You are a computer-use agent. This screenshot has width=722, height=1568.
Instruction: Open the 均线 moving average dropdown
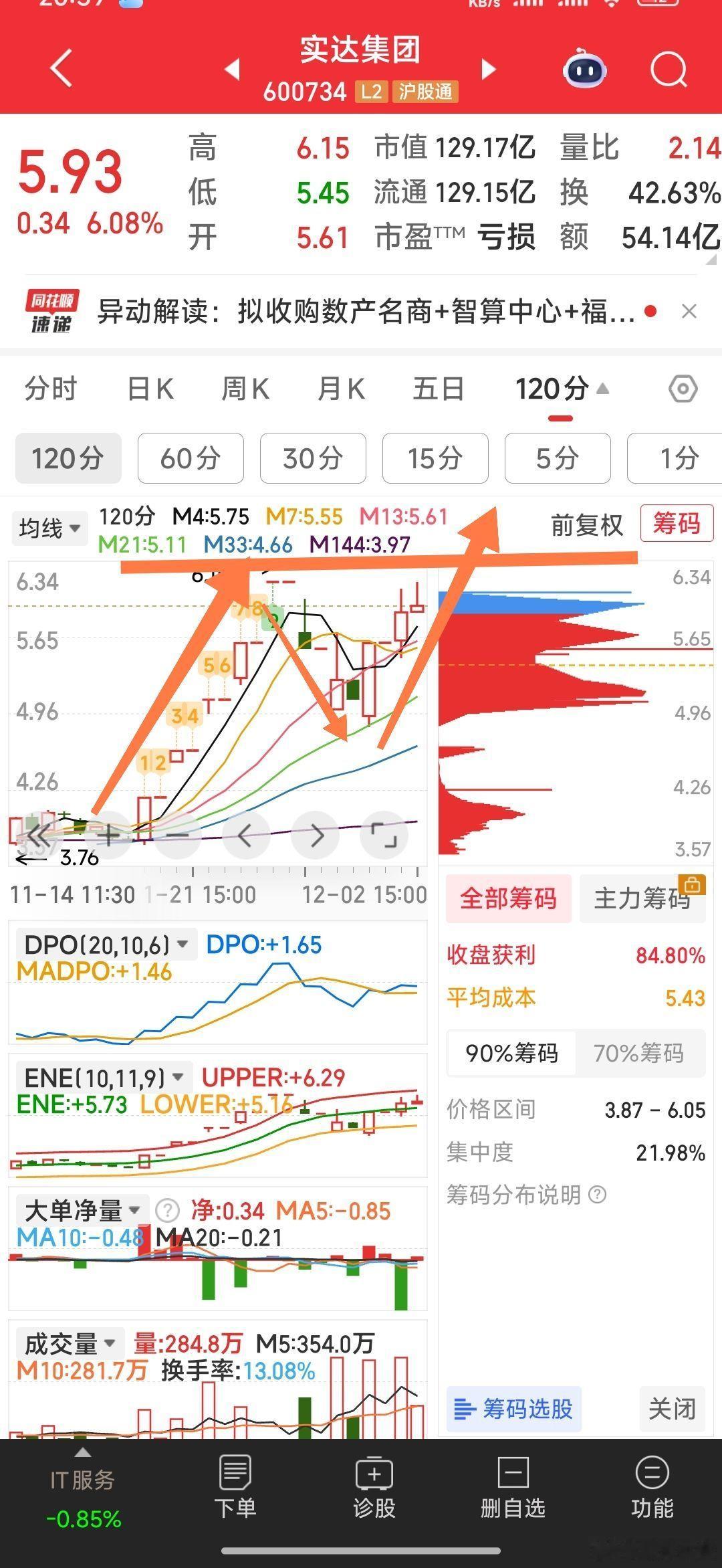click(49, 528)
